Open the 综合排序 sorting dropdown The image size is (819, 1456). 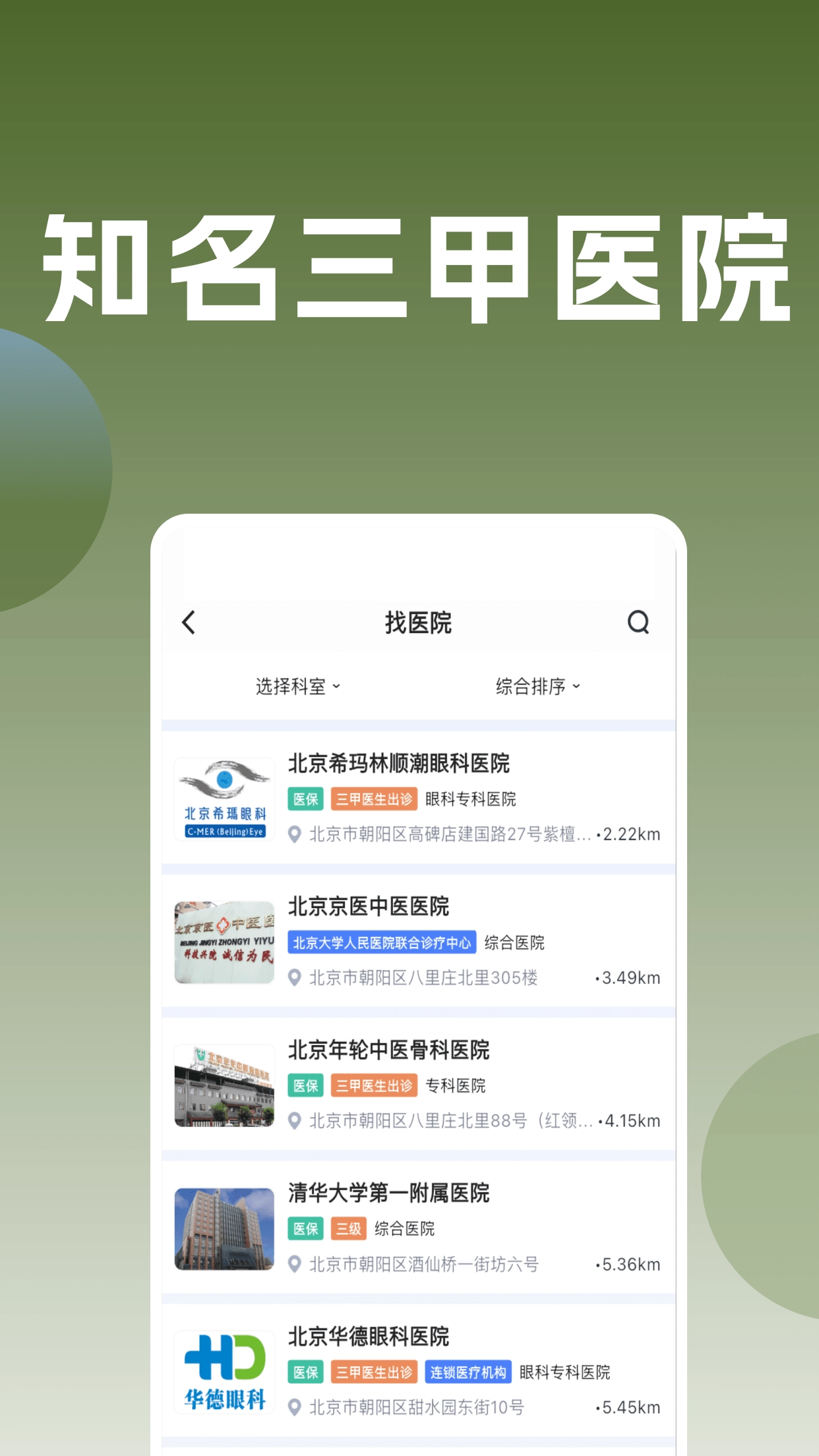(x=535, y=686)
